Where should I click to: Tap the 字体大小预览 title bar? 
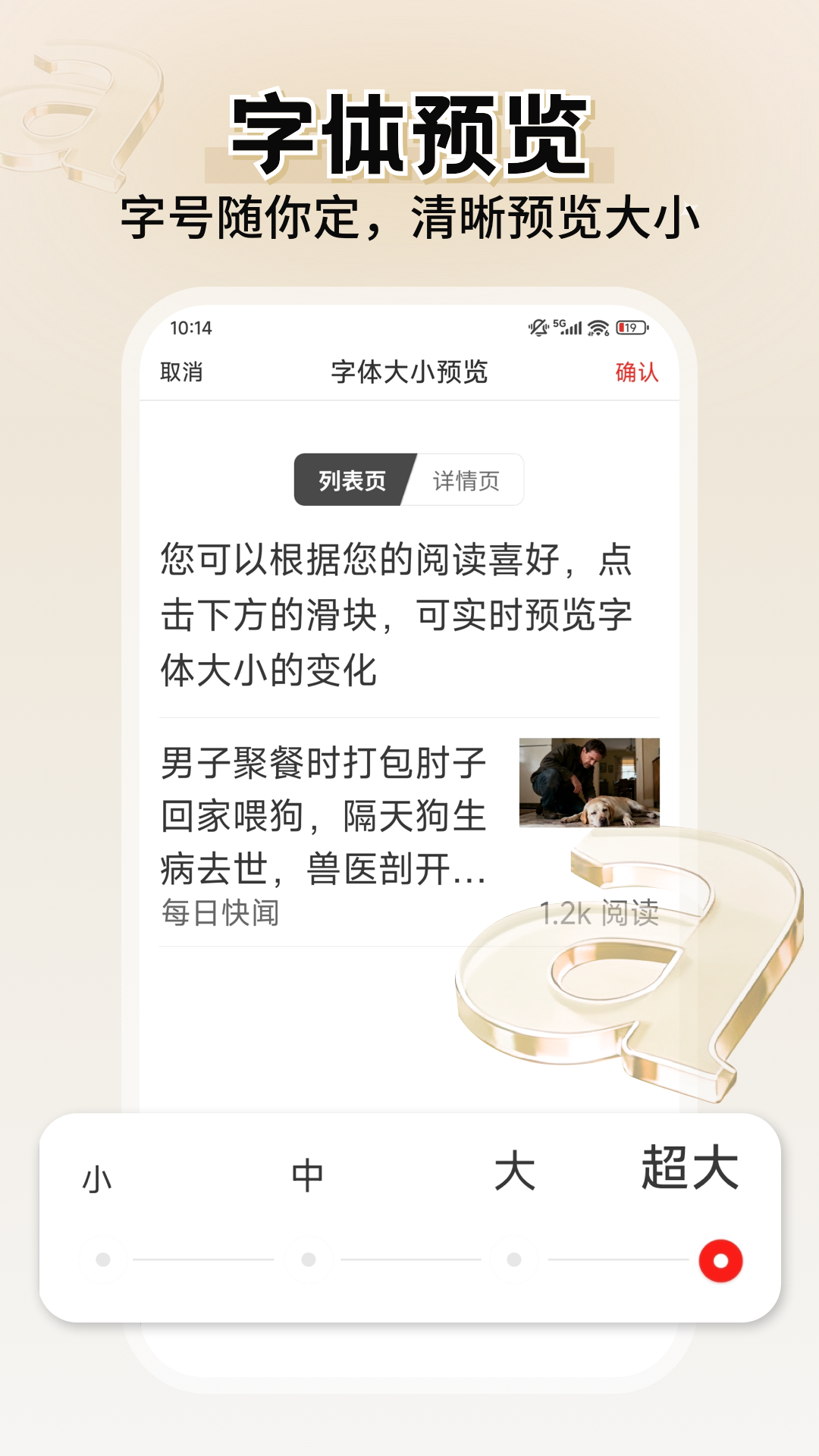(409, 372)
